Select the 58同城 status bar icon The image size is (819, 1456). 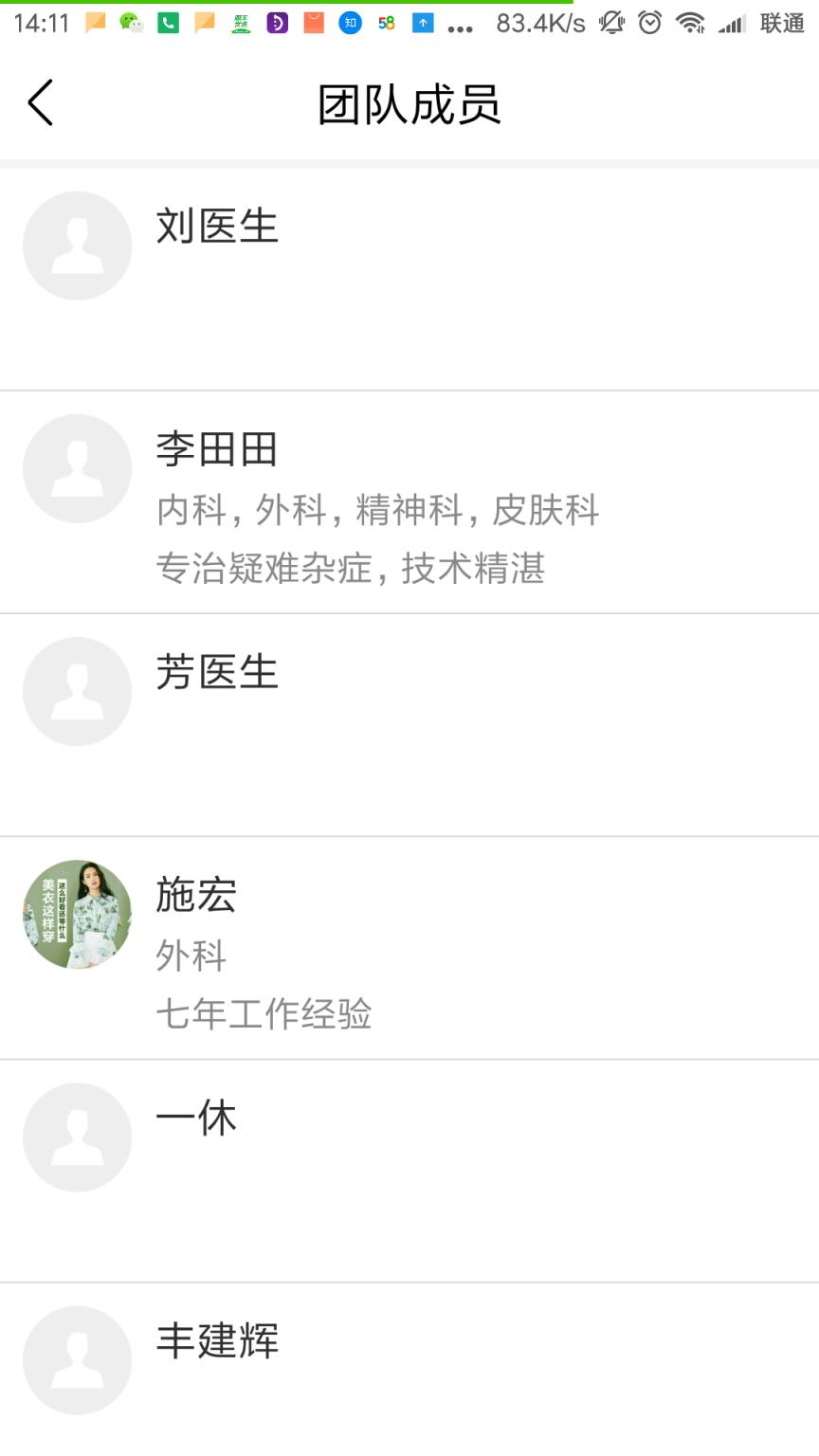pyautogui.click(x=385, y=24)
